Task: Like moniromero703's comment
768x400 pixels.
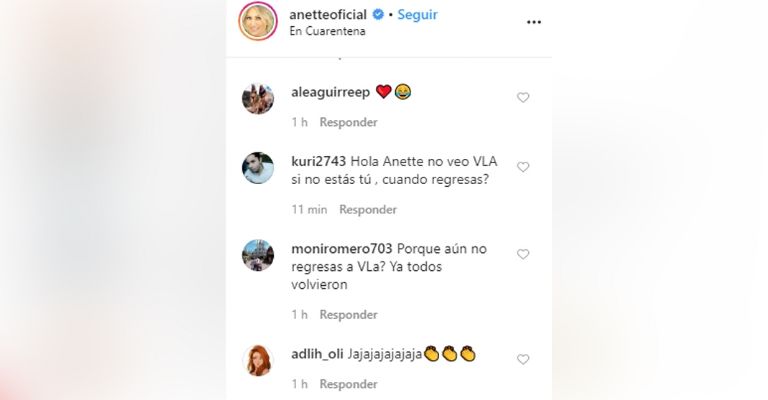Action: pos(522,254)
